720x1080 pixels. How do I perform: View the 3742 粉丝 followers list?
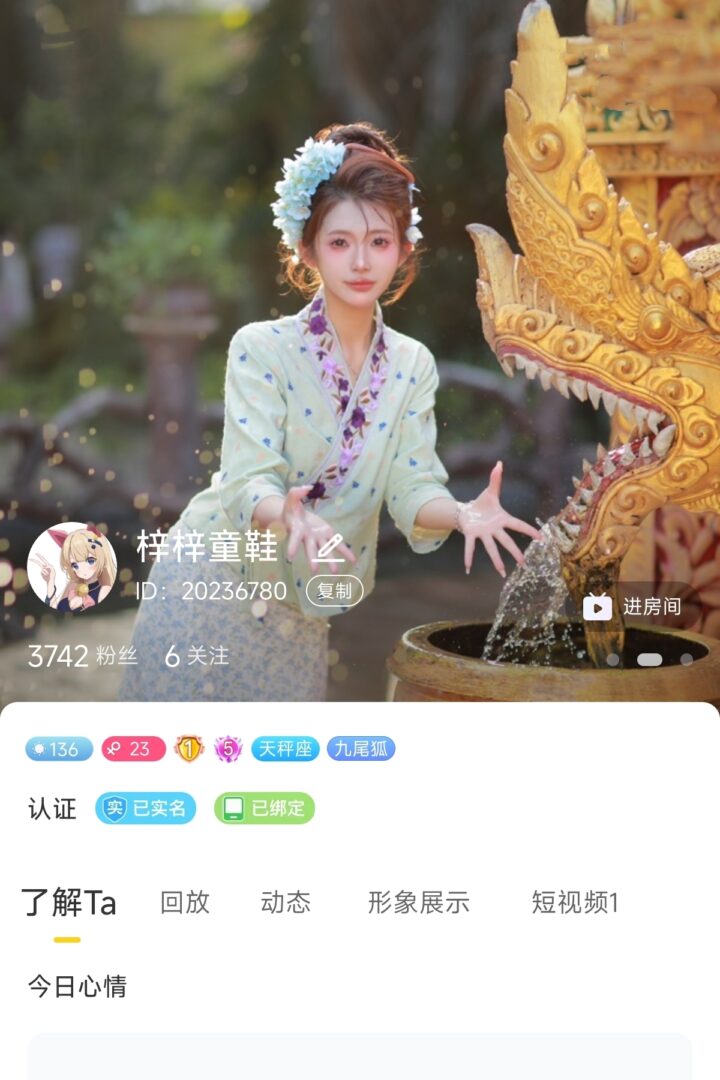[82, 656]
